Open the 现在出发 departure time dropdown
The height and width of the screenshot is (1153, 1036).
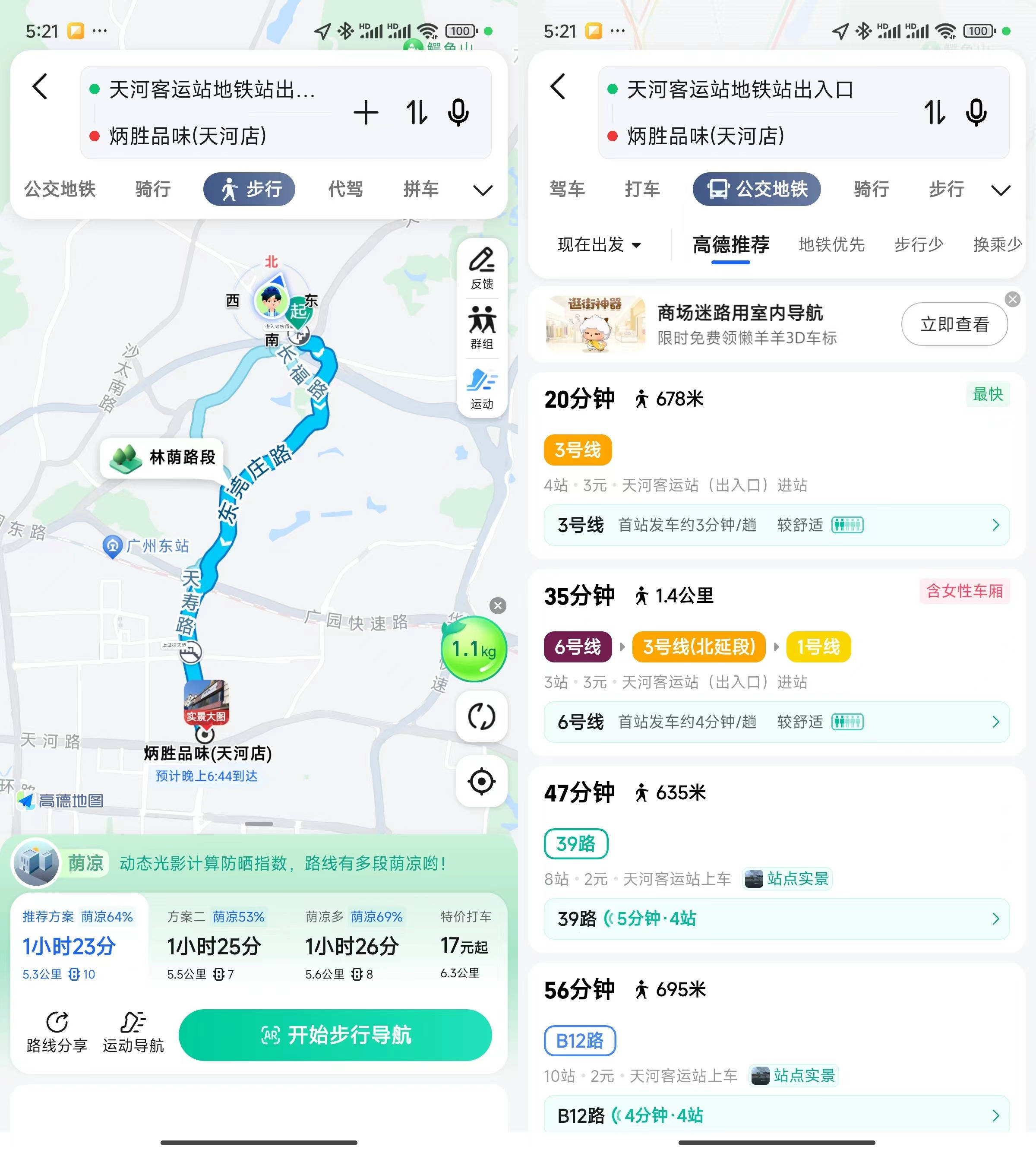pos(600,245)
